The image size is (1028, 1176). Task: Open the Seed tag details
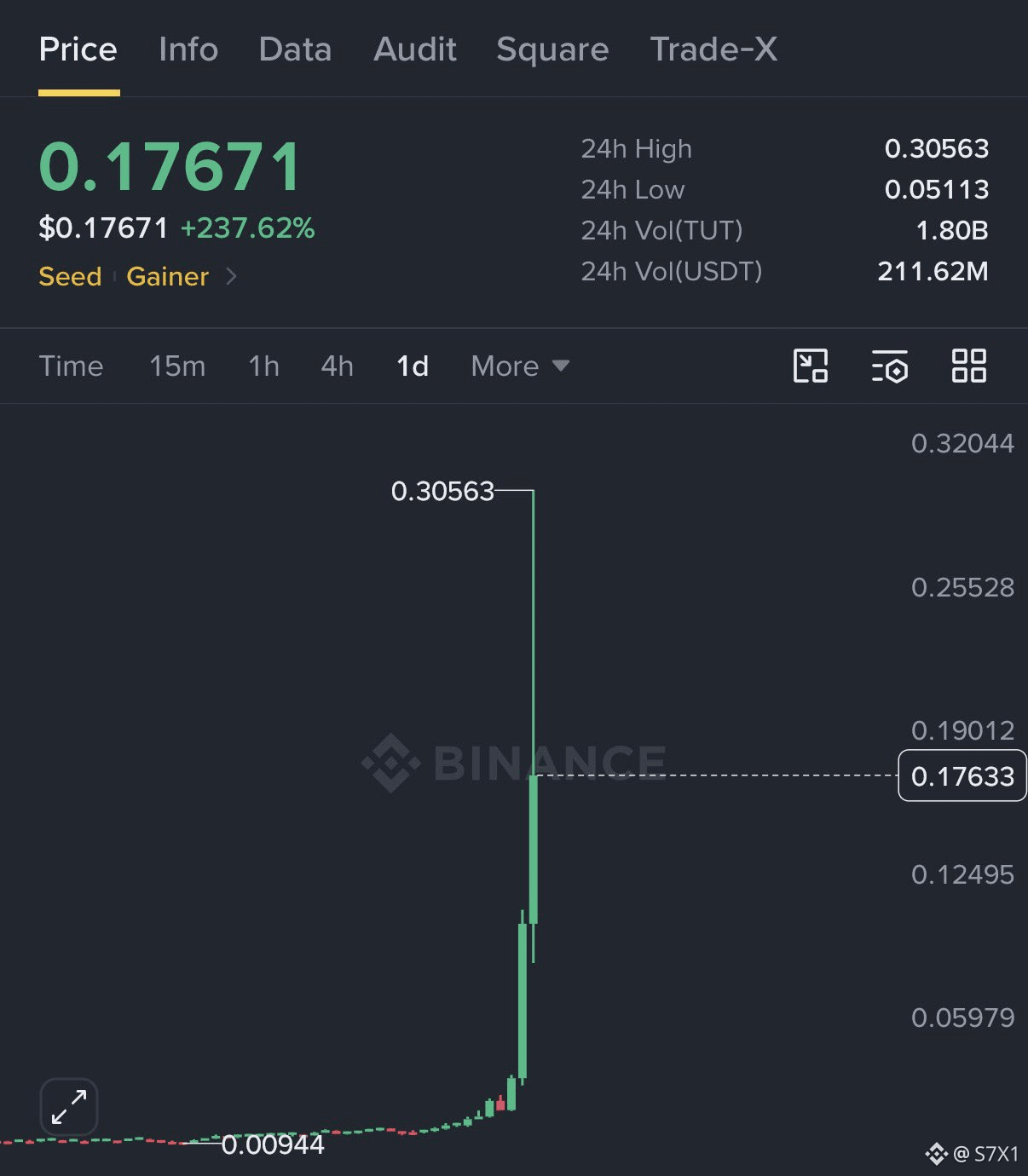point(70,276)
